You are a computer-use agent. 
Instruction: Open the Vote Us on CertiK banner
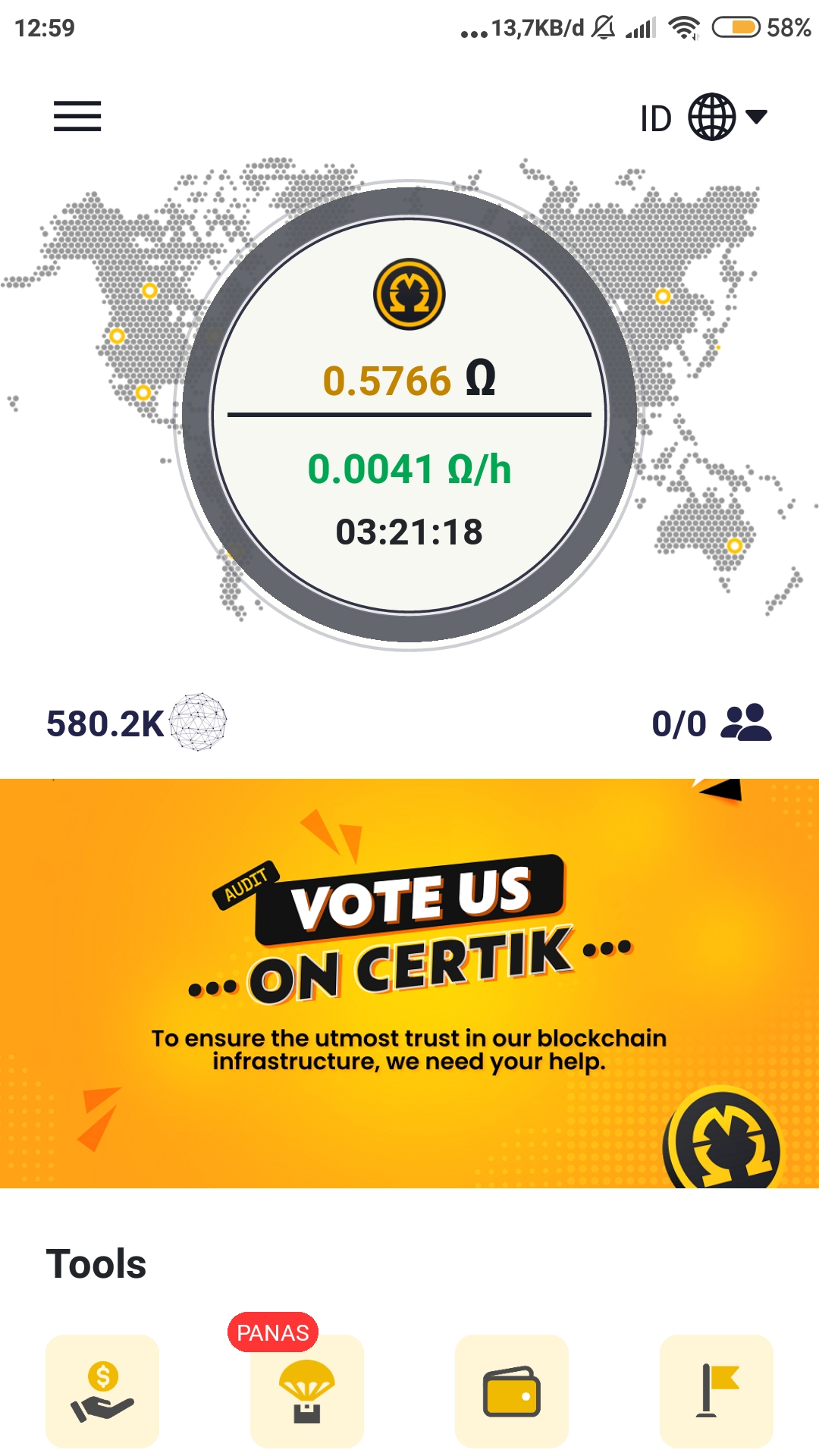click(409, 984)
